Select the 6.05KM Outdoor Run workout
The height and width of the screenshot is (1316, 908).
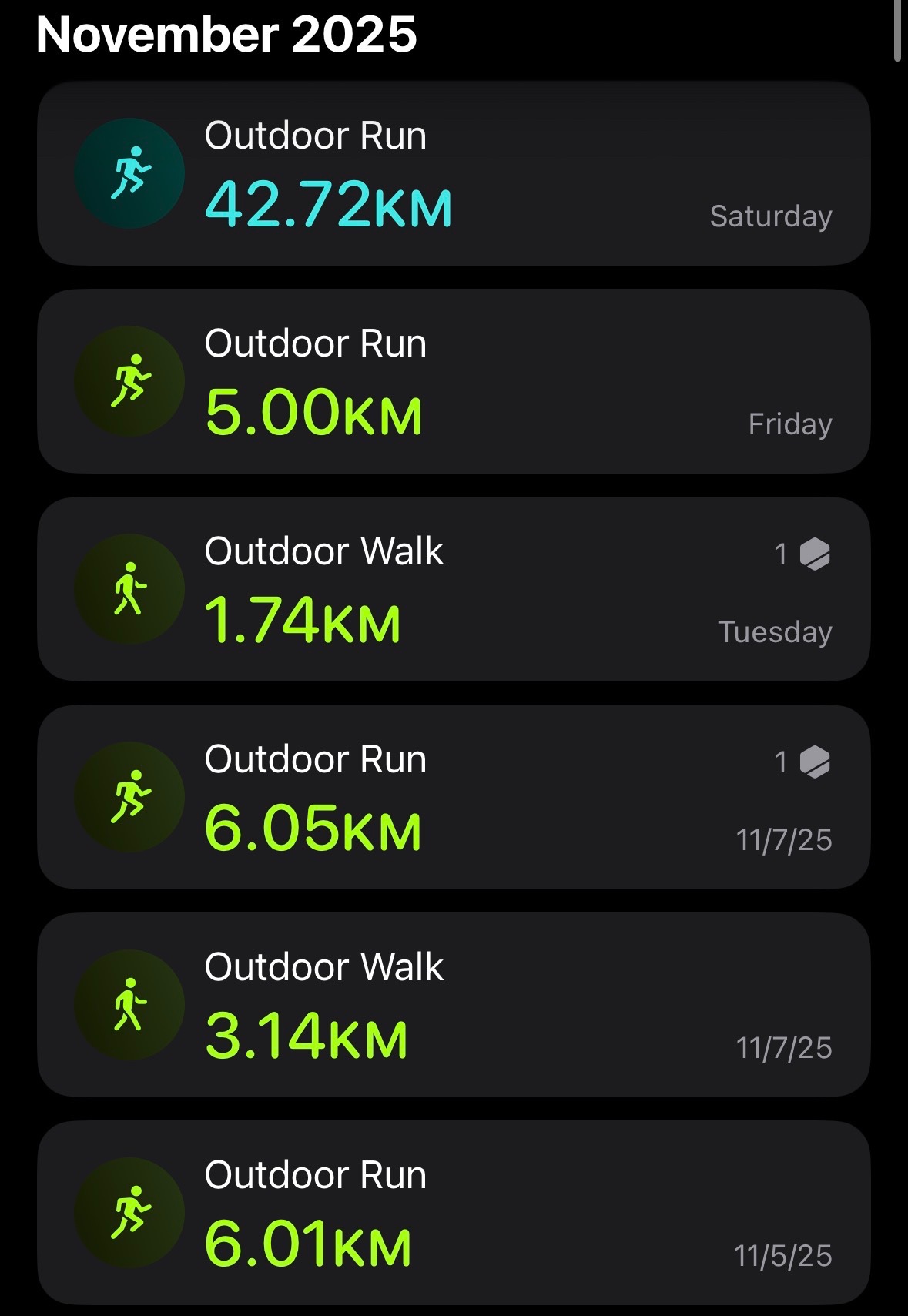coord(454,798)
